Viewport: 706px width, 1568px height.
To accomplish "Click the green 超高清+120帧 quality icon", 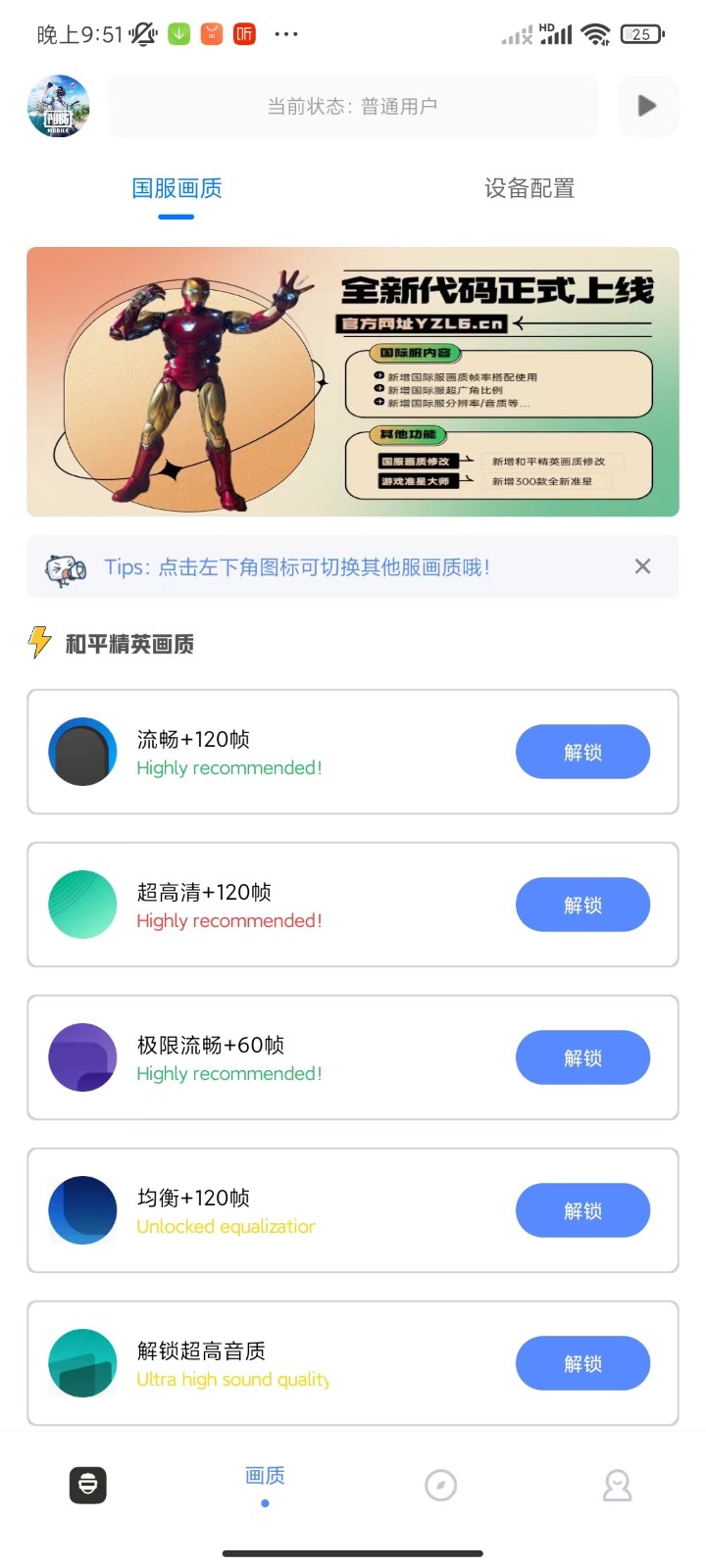I will (x=82, y=905).
